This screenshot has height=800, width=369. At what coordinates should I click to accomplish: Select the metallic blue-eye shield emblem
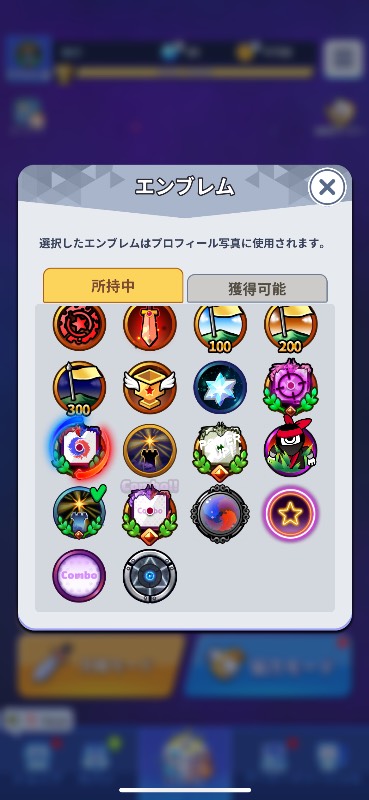click(150, 576)
